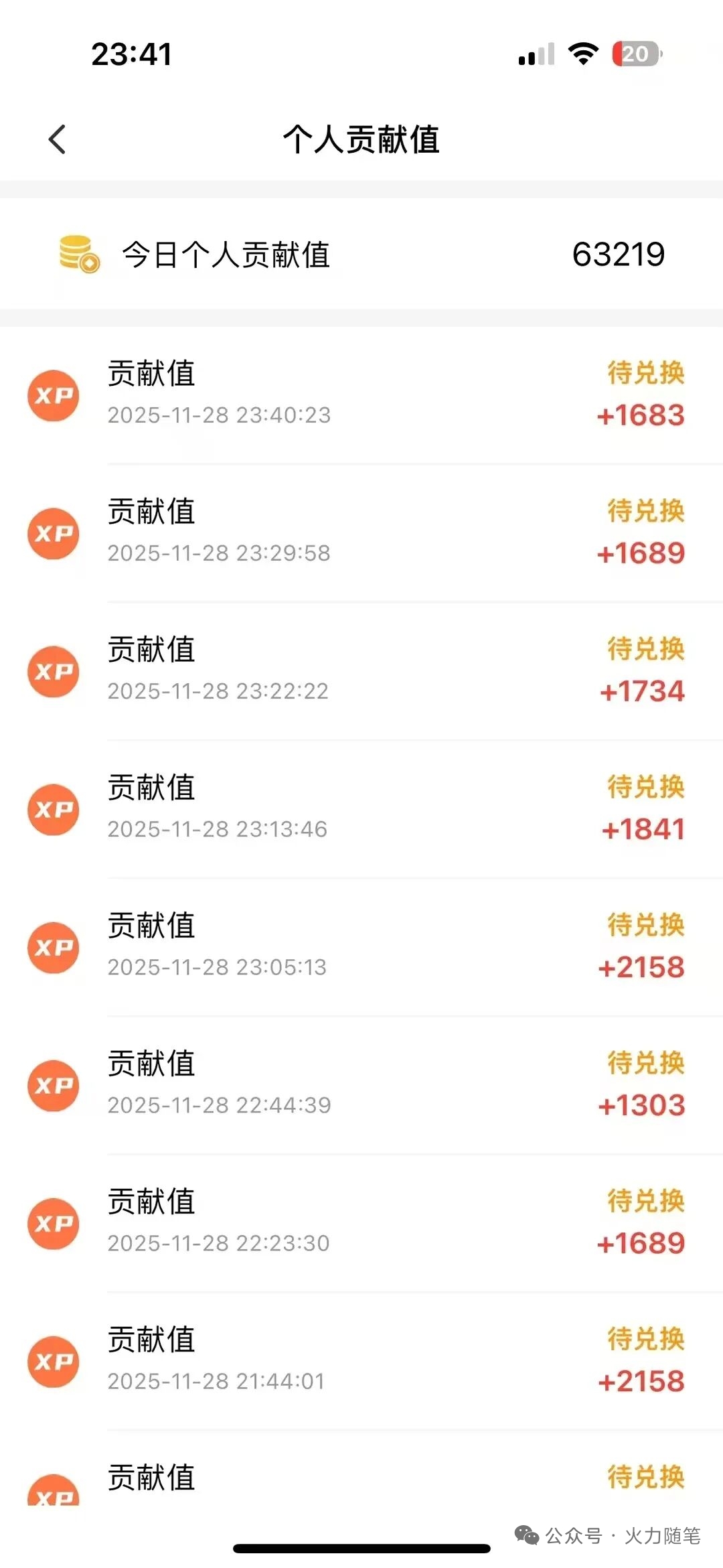The height and width of the screenshot is (1568, 723).
Task: Select the XP icon beside the 23:29:58 record
Action: coord(54,534)
